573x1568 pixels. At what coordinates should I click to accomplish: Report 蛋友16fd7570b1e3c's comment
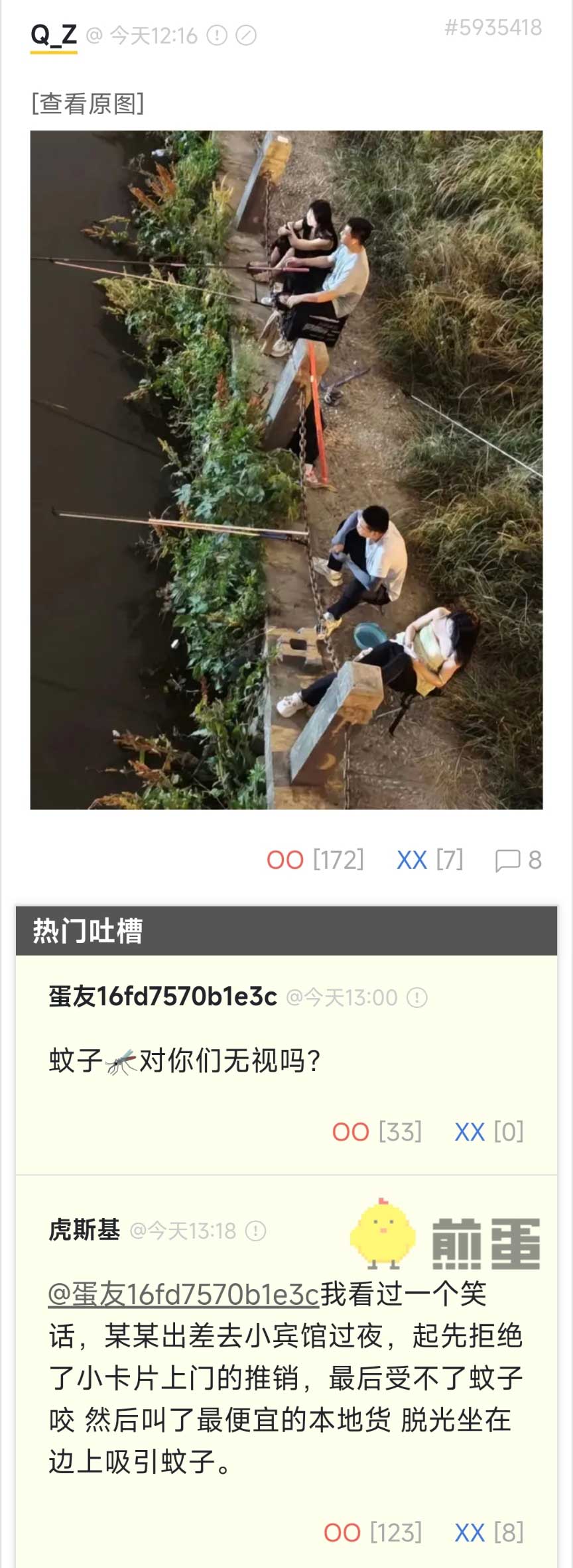tap(416, 997)
